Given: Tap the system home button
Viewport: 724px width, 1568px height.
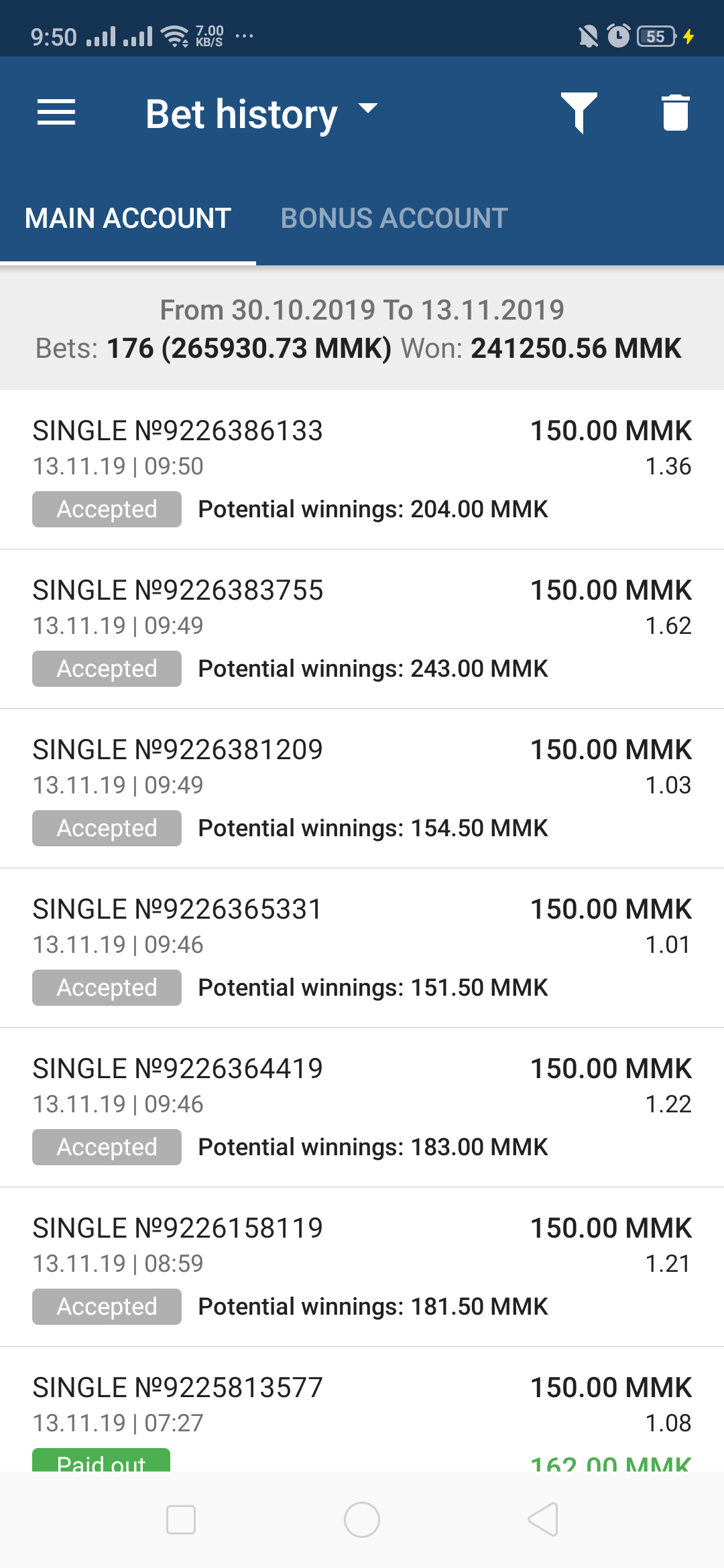Looking at the screenshot, I should pos(362,1519).
